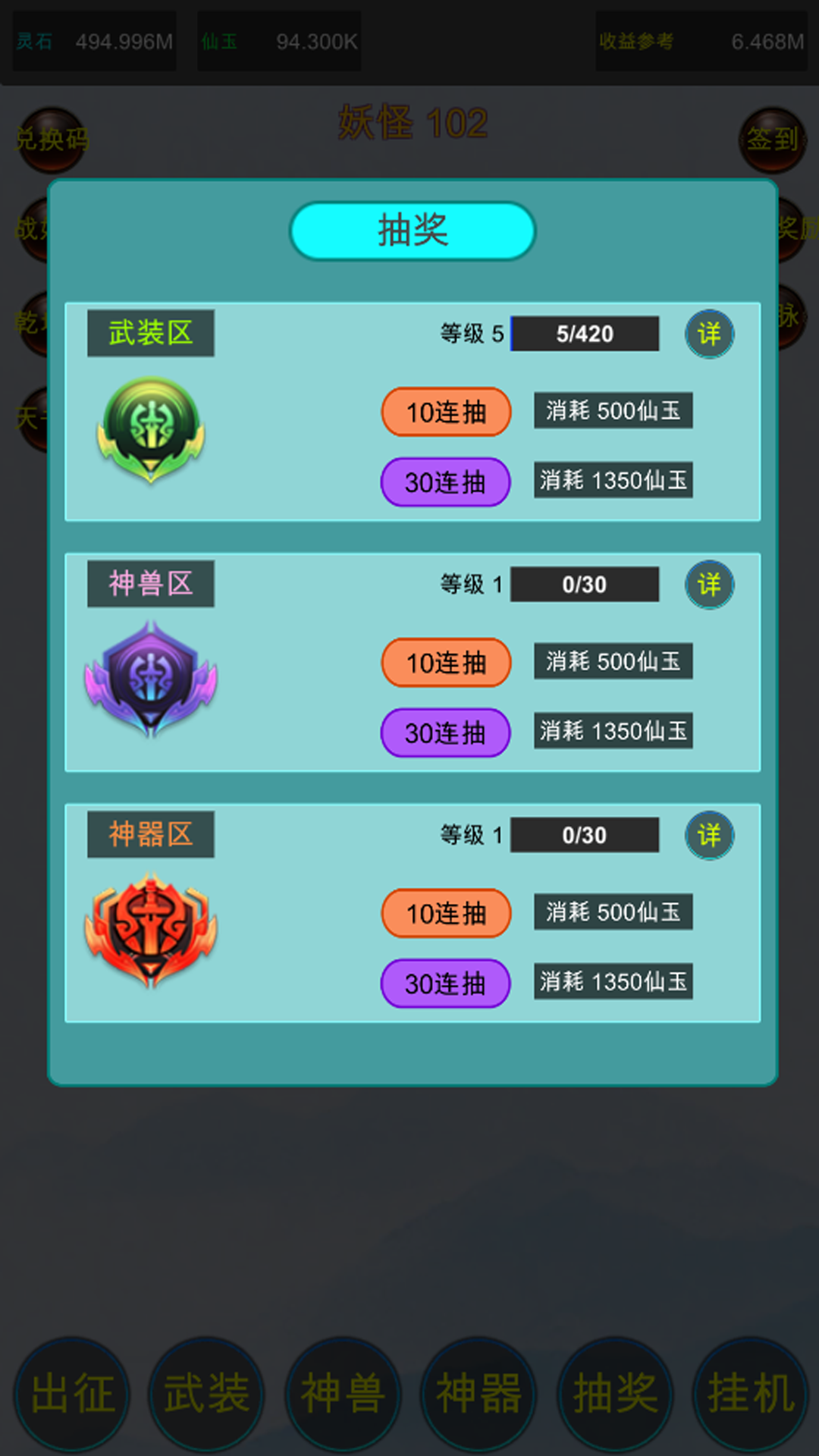
Task: Perform a 10连抽 in the 武装区
Action: pyautogui.click(x=446, y=412)
